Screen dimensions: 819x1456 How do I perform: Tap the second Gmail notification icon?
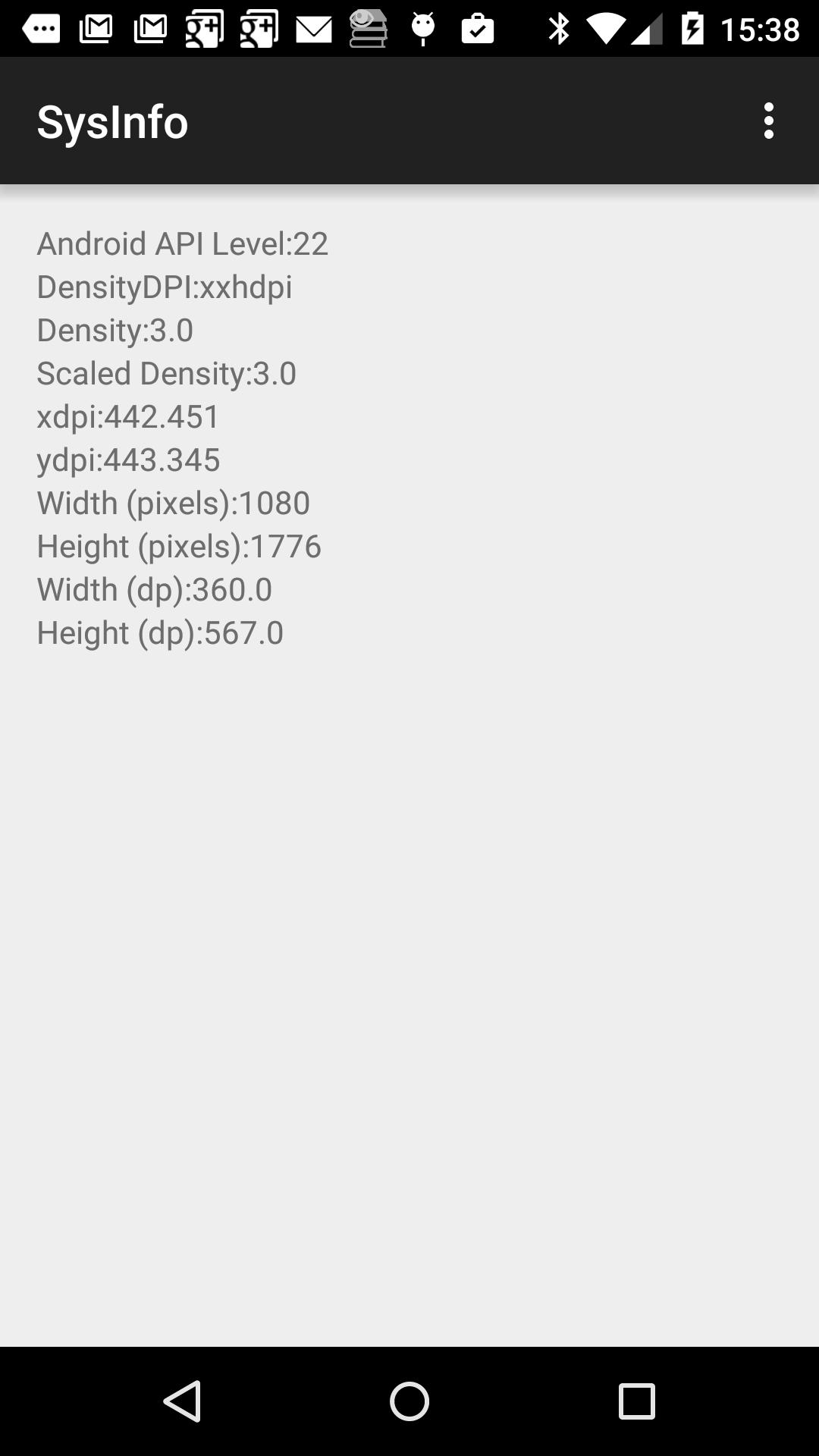150,27
